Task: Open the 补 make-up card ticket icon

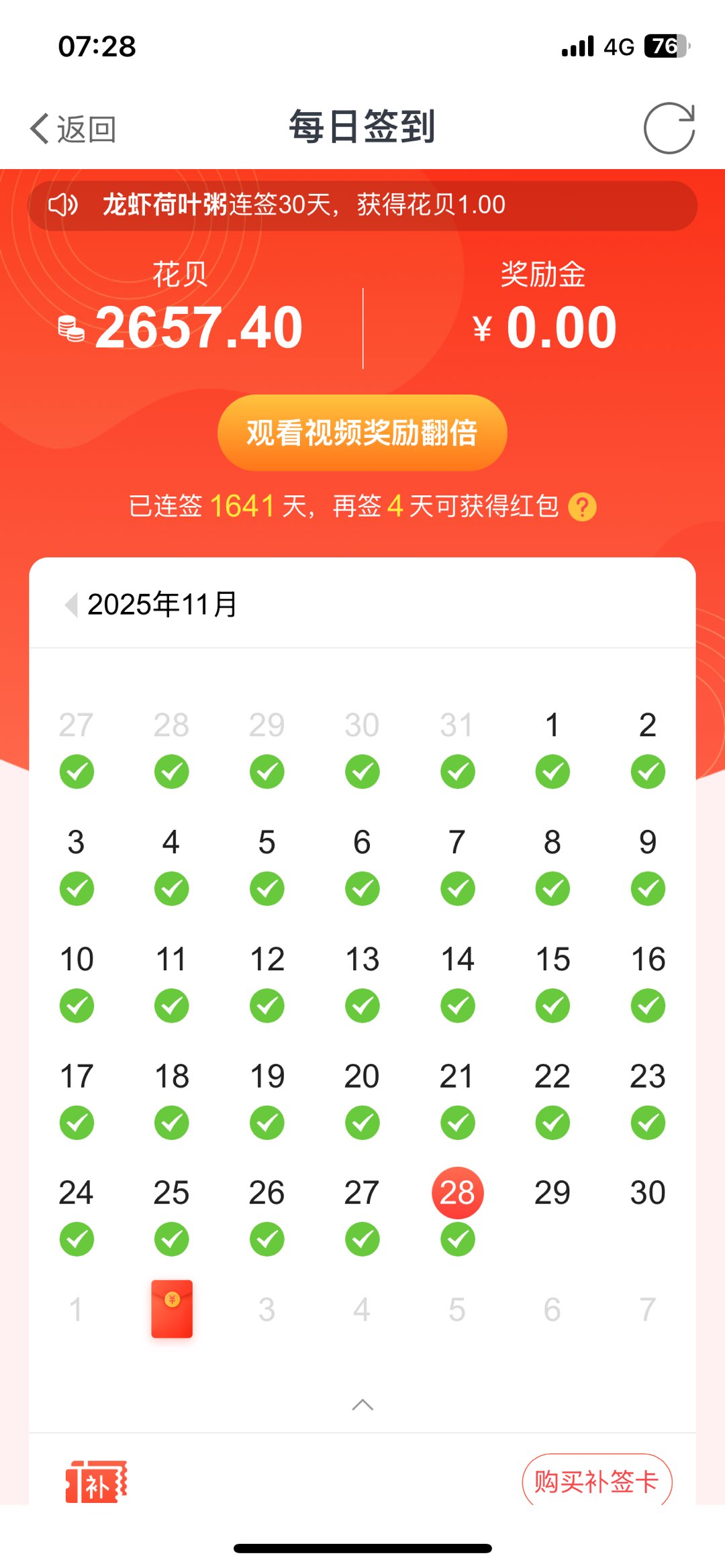Action: click(x=97, y=1481)
